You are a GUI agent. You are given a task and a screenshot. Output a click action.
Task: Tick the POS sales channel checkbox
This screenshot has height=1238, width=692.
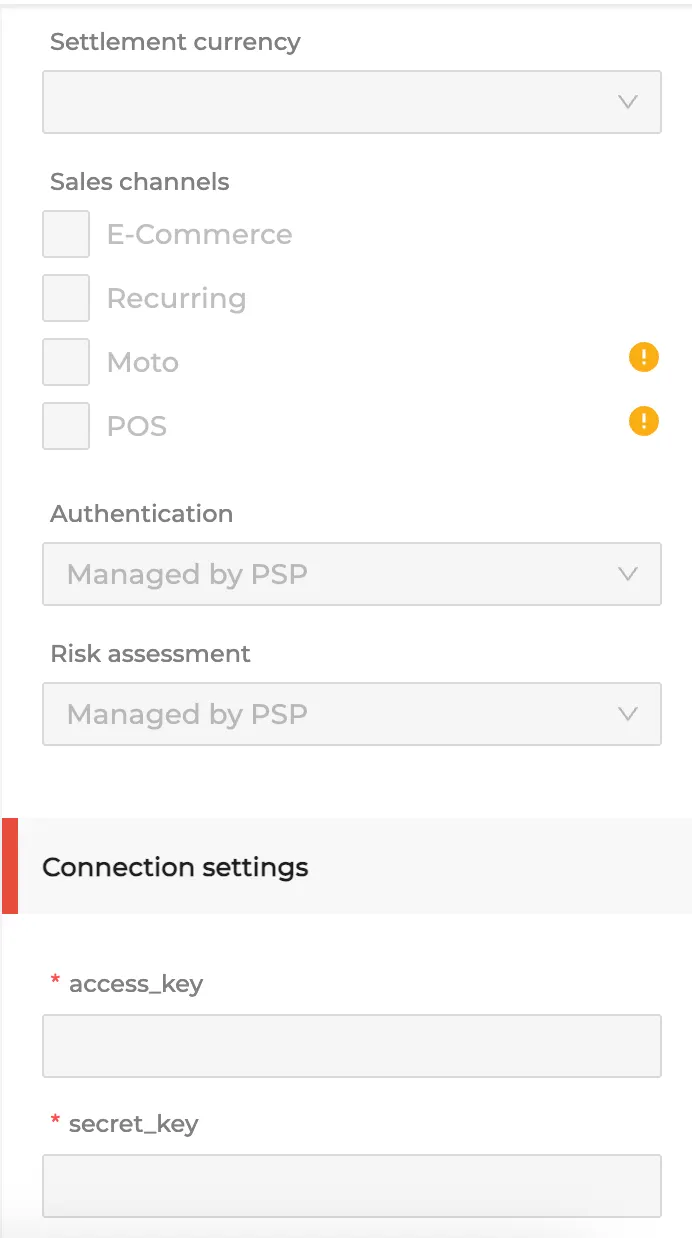click(66, 426)
